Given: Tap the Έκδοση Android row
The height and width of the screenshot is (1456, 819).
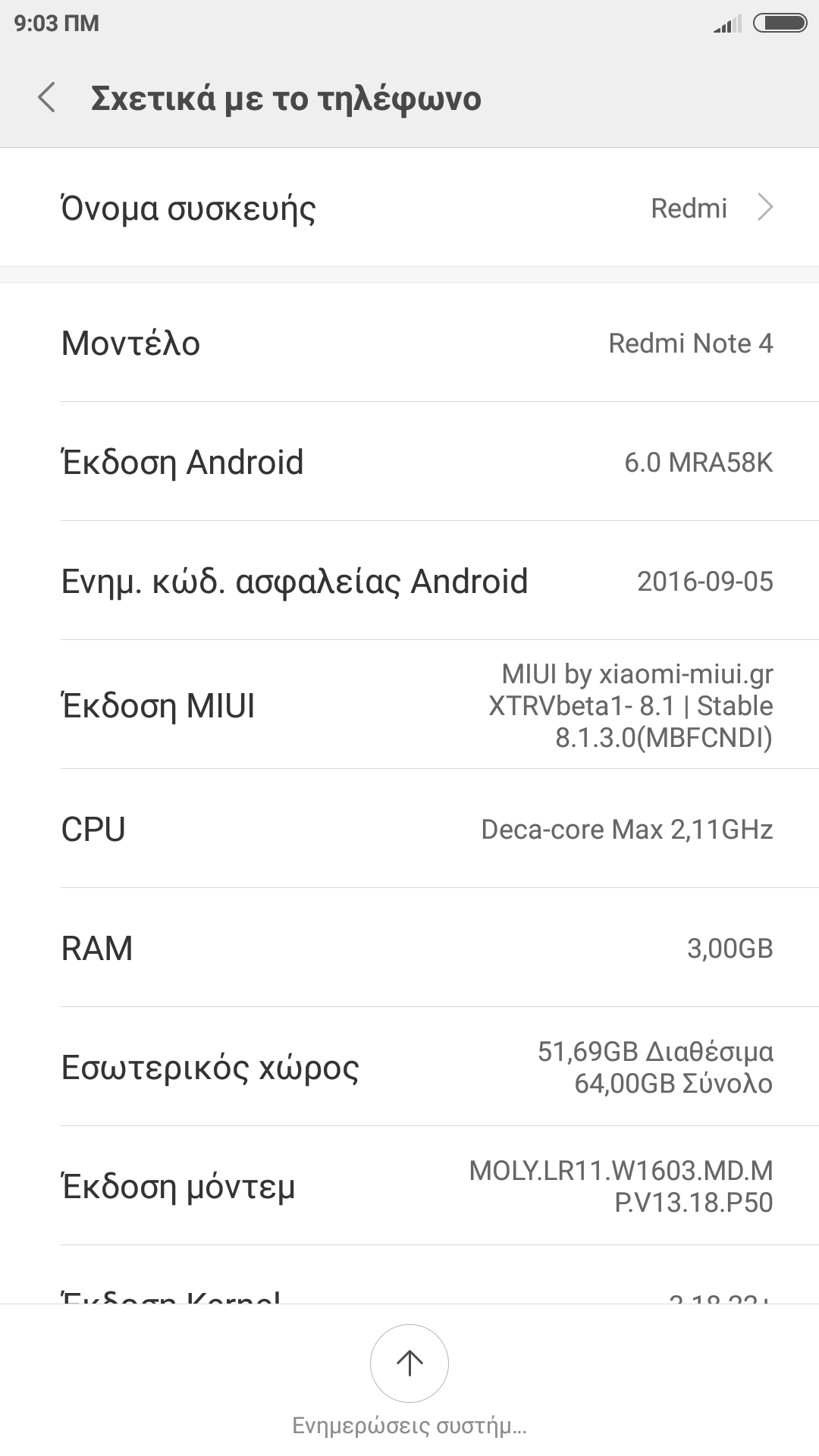Looking at the screenshot, I should coord(409,462).
